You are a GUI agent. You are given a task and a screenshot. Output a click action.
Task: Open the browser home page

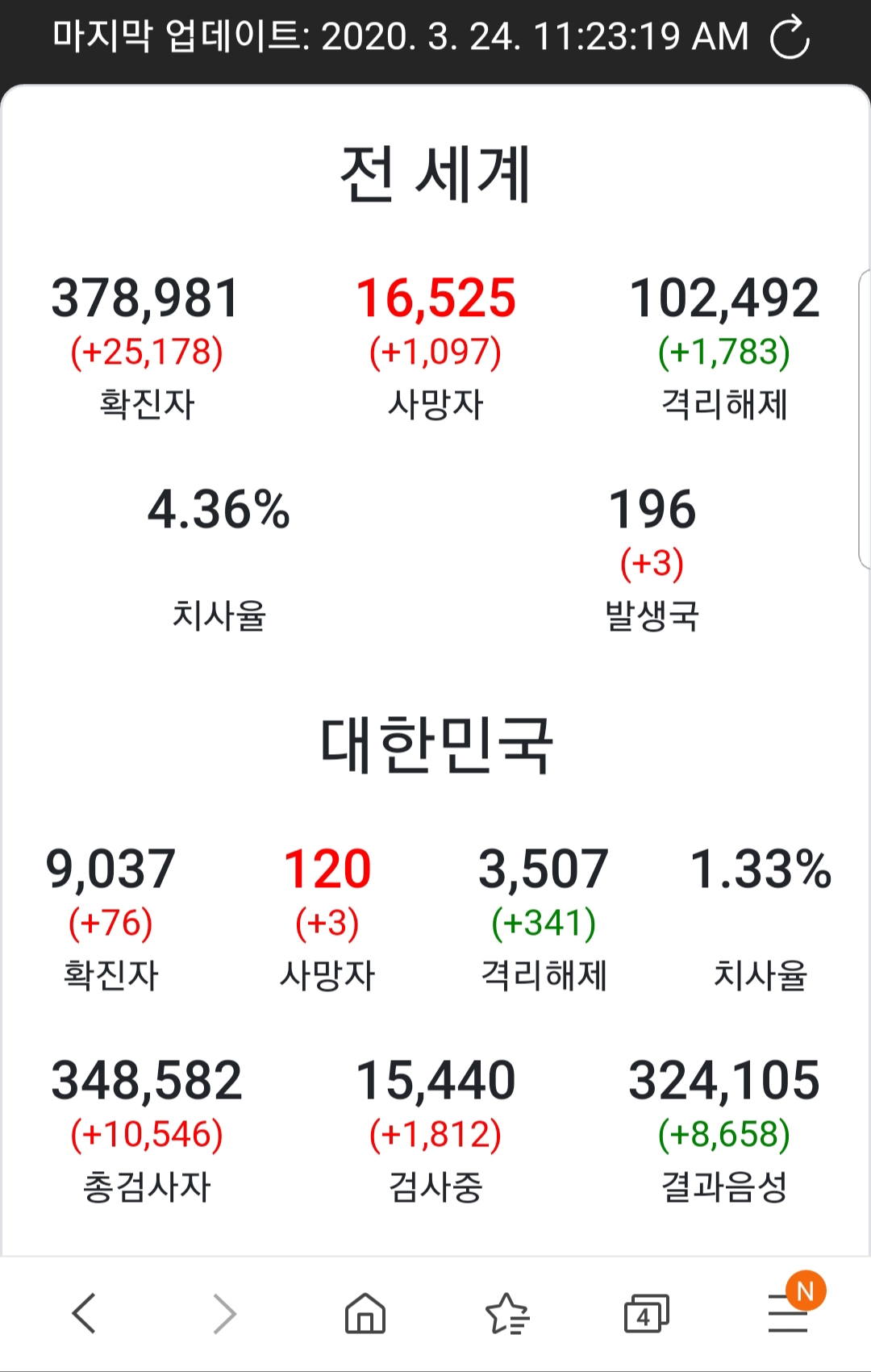[365, 1313]
